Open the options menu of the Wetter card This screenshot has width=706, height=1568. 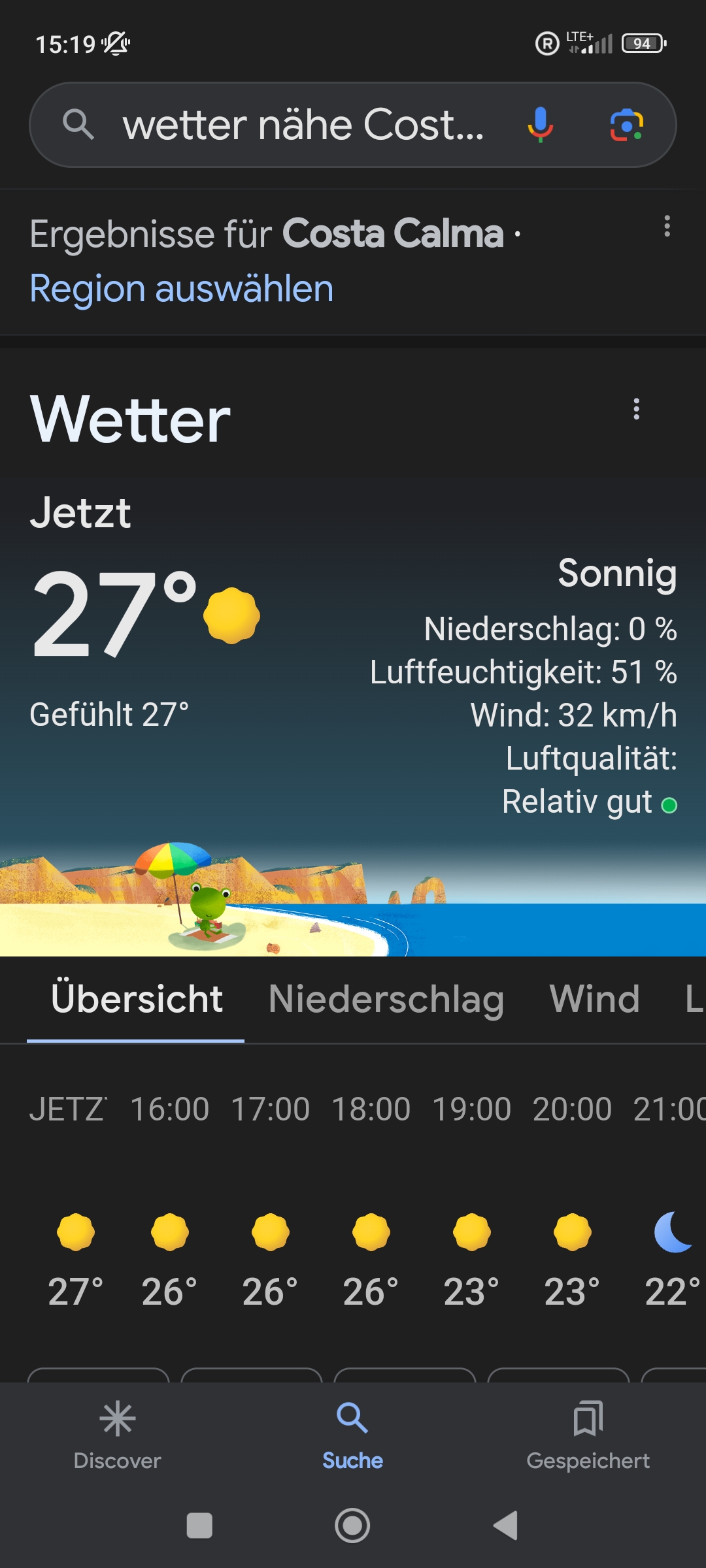tap(636, 409)
